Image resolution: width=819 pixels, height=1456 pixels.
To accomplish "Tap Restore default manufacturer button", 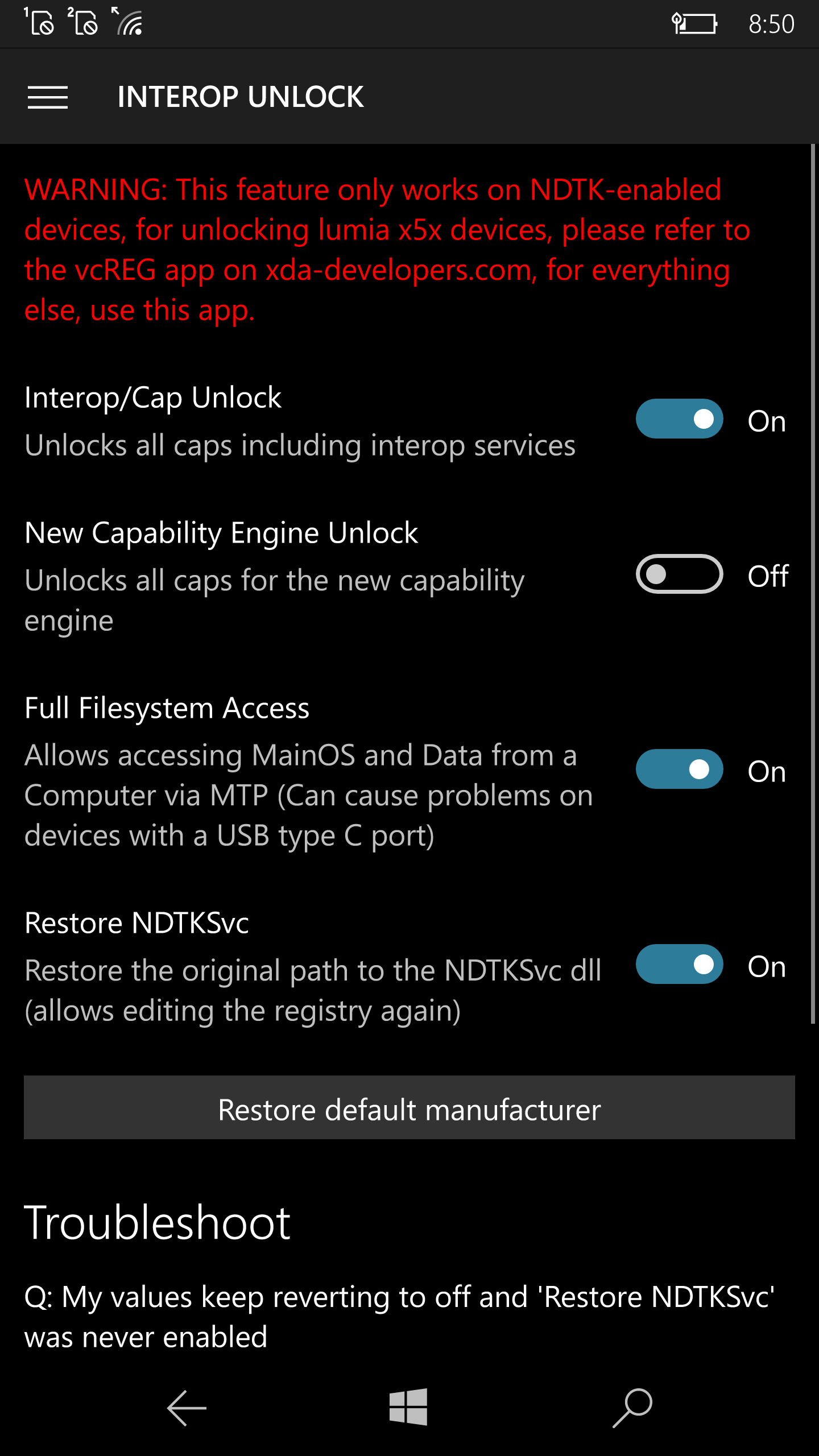I will pyautogui.click(x=409, y=1107).
